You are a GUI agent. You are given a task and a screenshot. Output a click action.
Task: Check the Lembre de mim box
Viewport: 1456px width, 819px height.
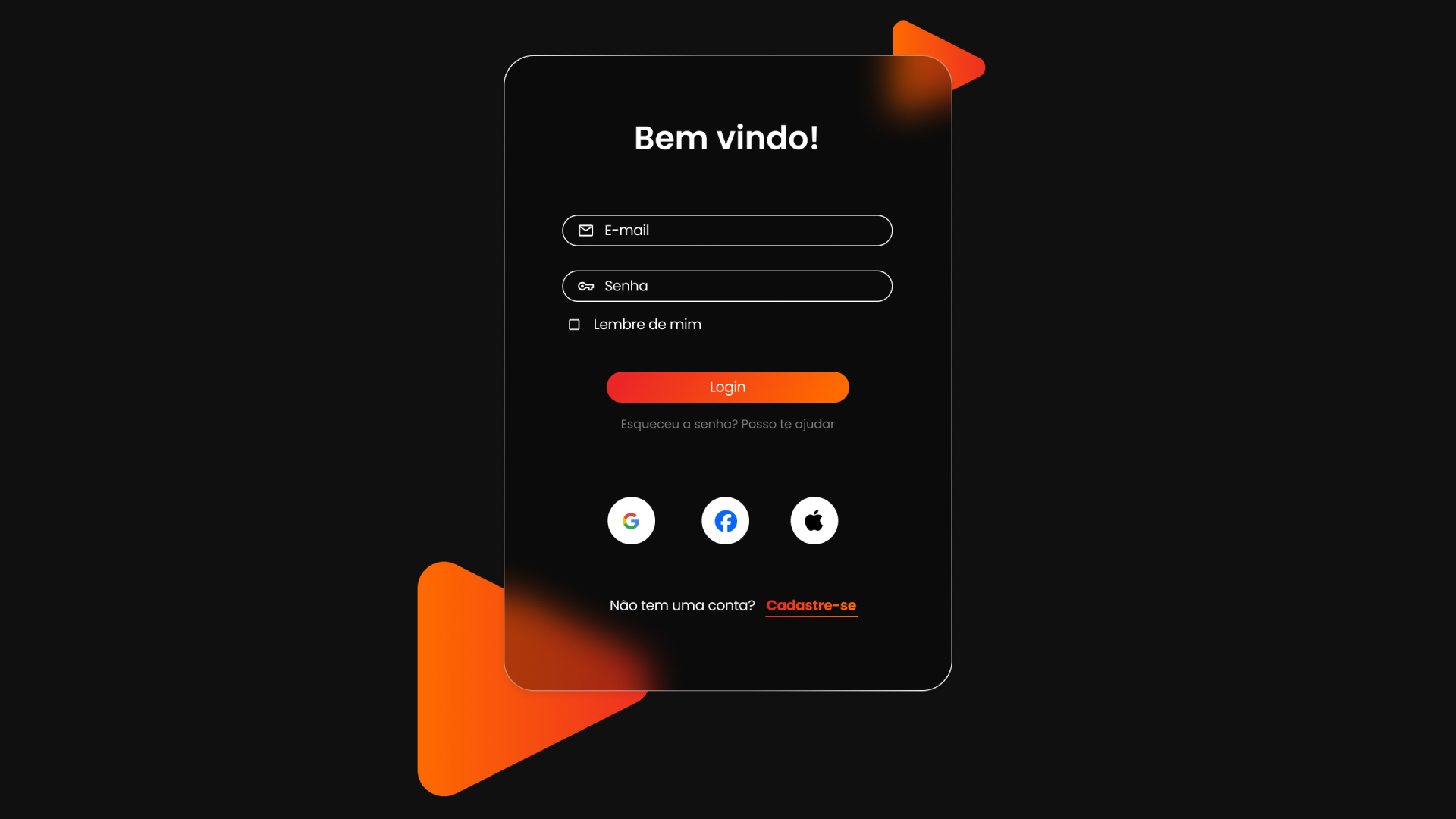click(x=574, y=325)
